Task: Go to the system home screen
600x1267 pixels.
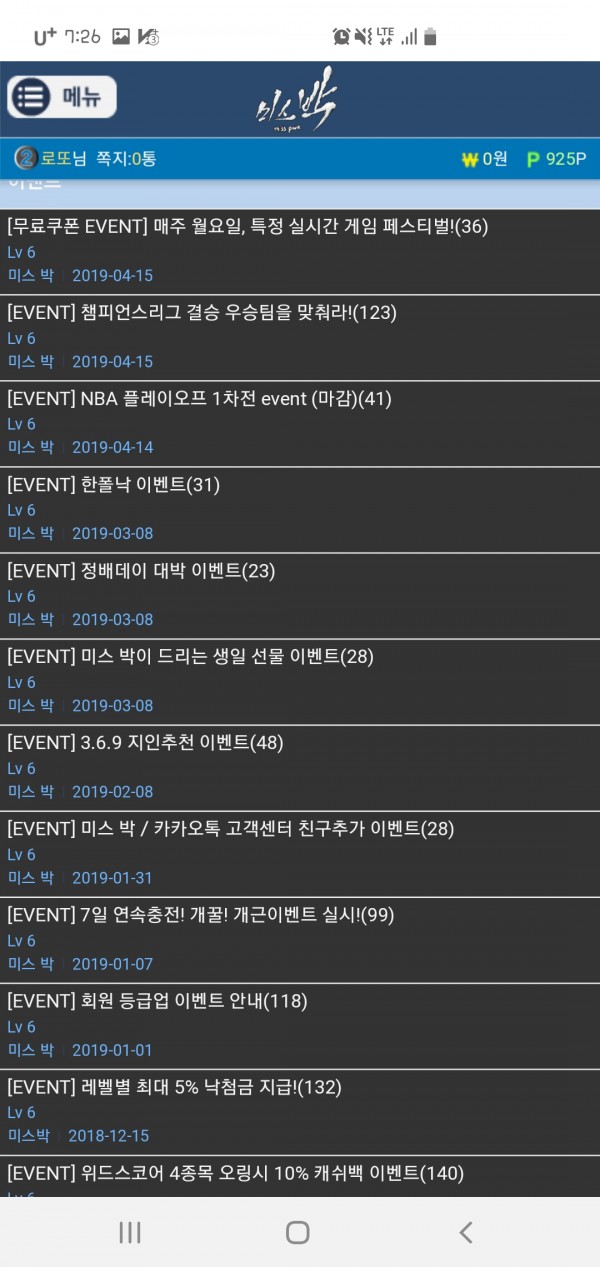Action: pos(297,1232)
